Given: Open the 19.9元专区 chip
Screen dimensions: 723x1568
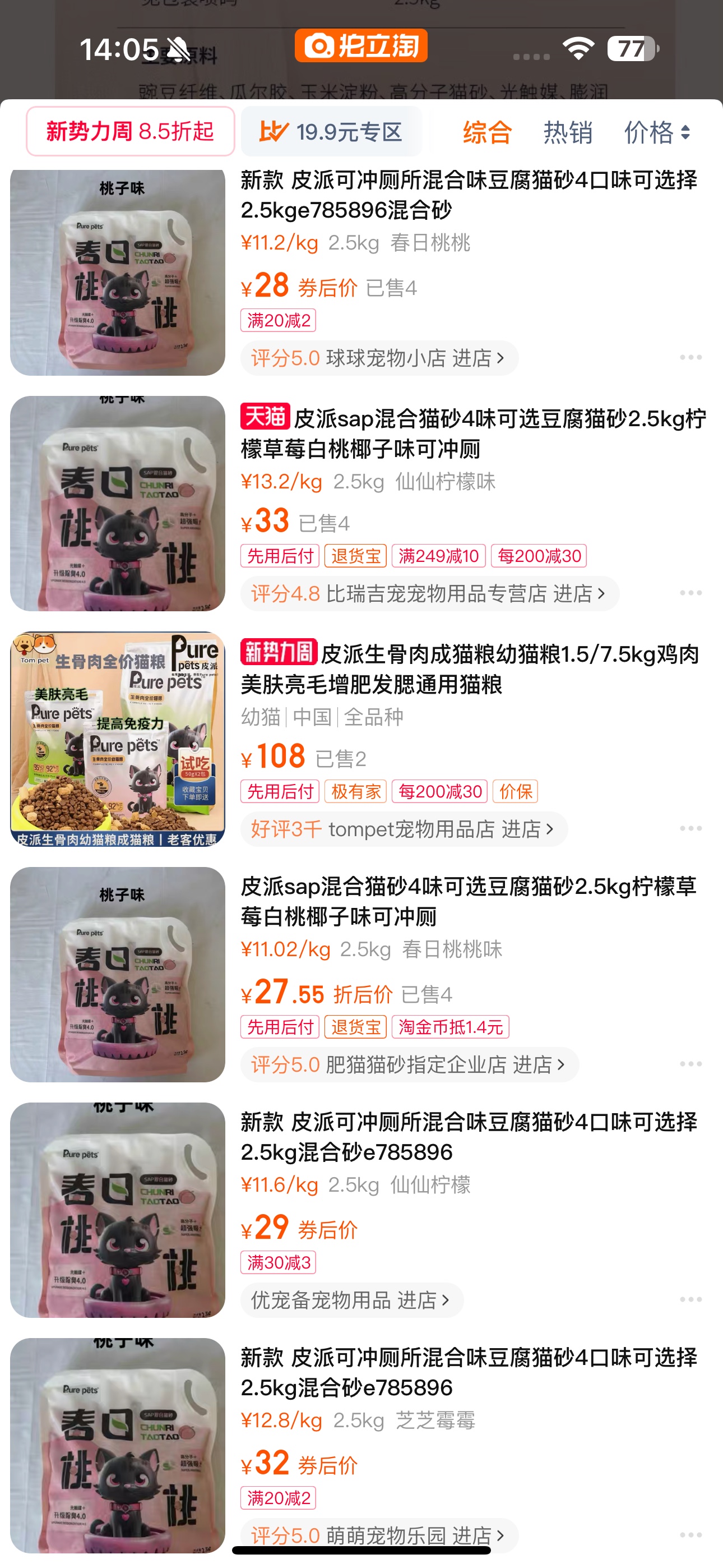Looking at the screenshot, I should pos(331,131).
